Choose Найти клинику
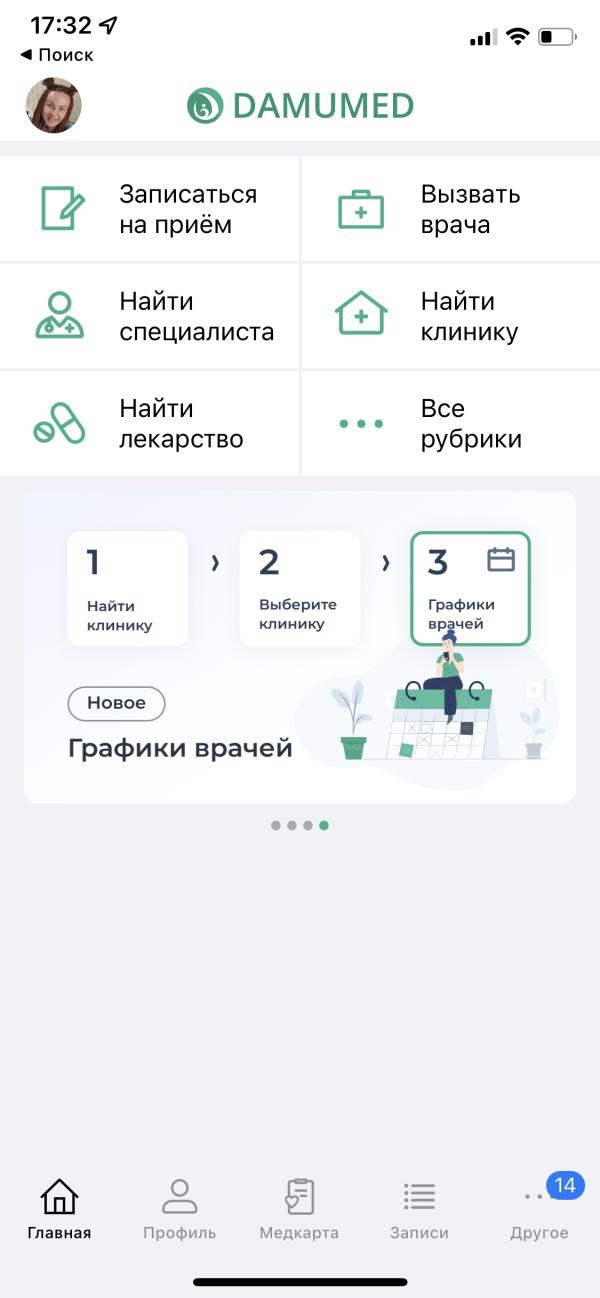600x1298 pixels. 450,317
